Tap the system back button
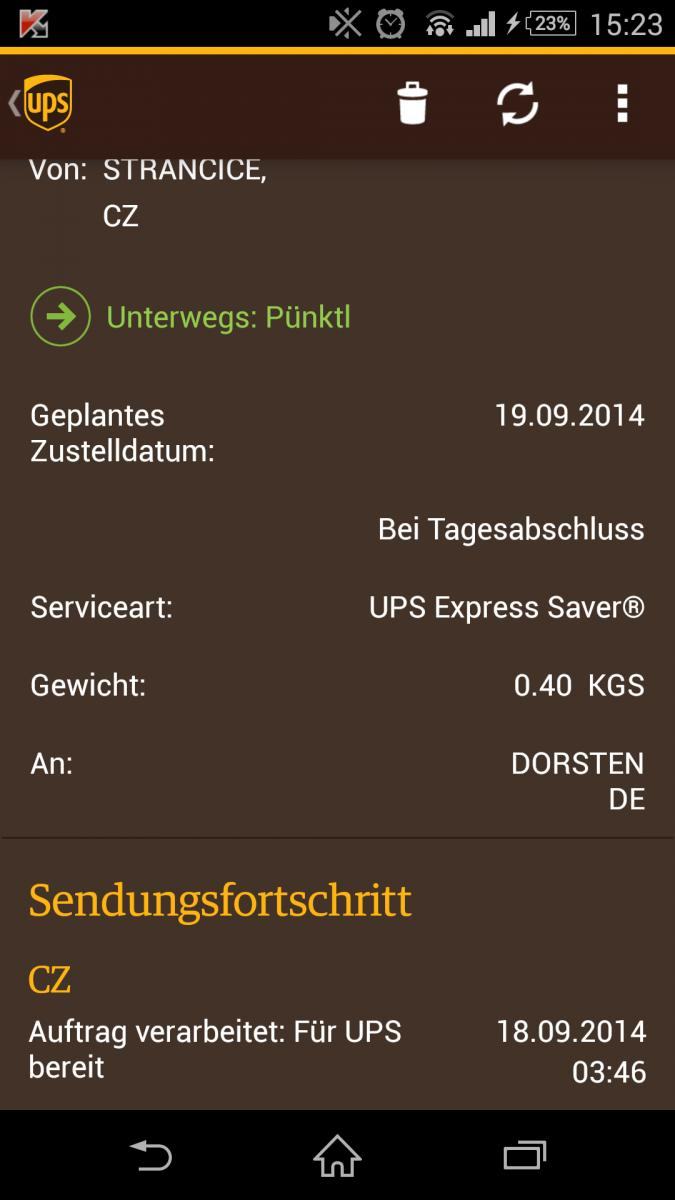675x1200 pixels. pos(151,1156)
